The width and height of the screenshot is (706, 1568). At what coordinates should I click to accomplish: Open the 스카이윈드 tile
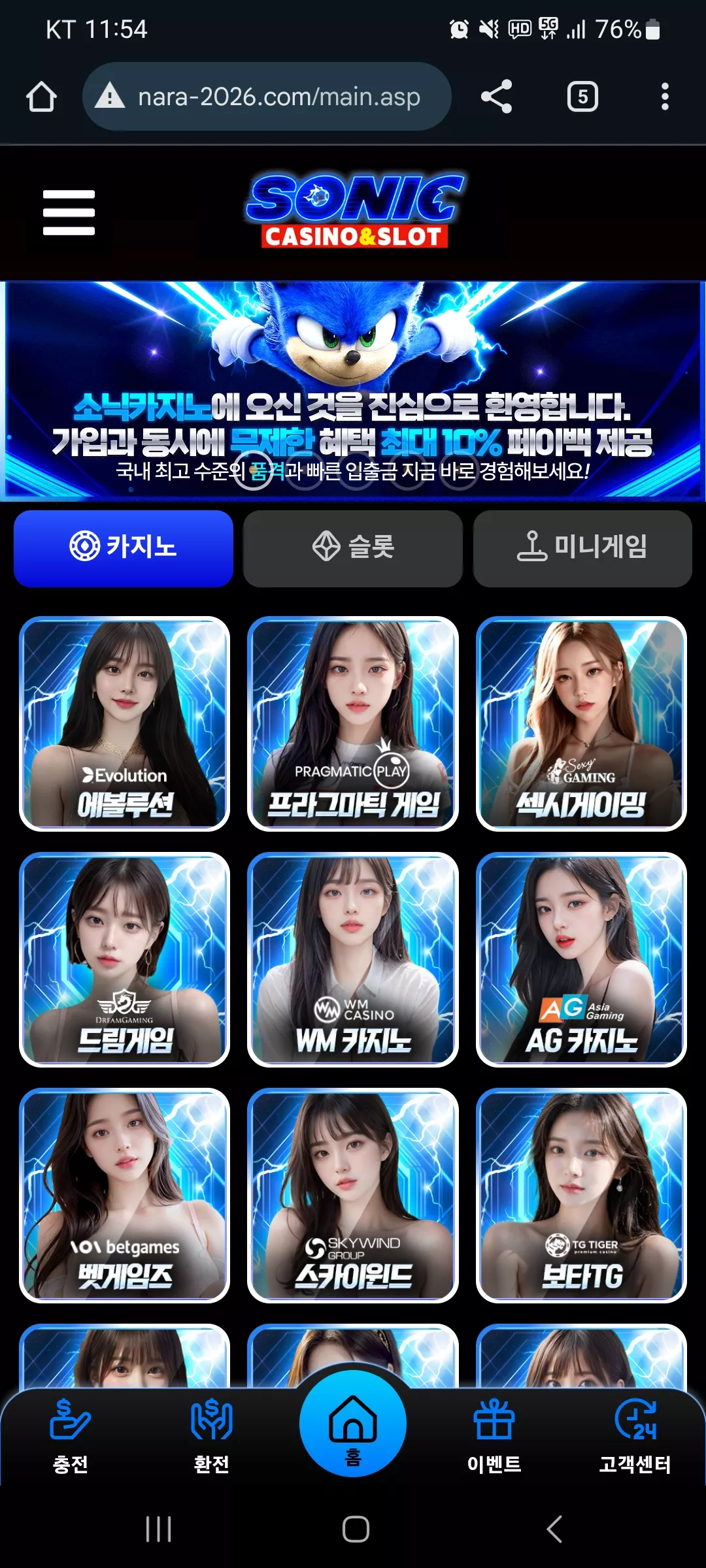tap(353, 1196)
